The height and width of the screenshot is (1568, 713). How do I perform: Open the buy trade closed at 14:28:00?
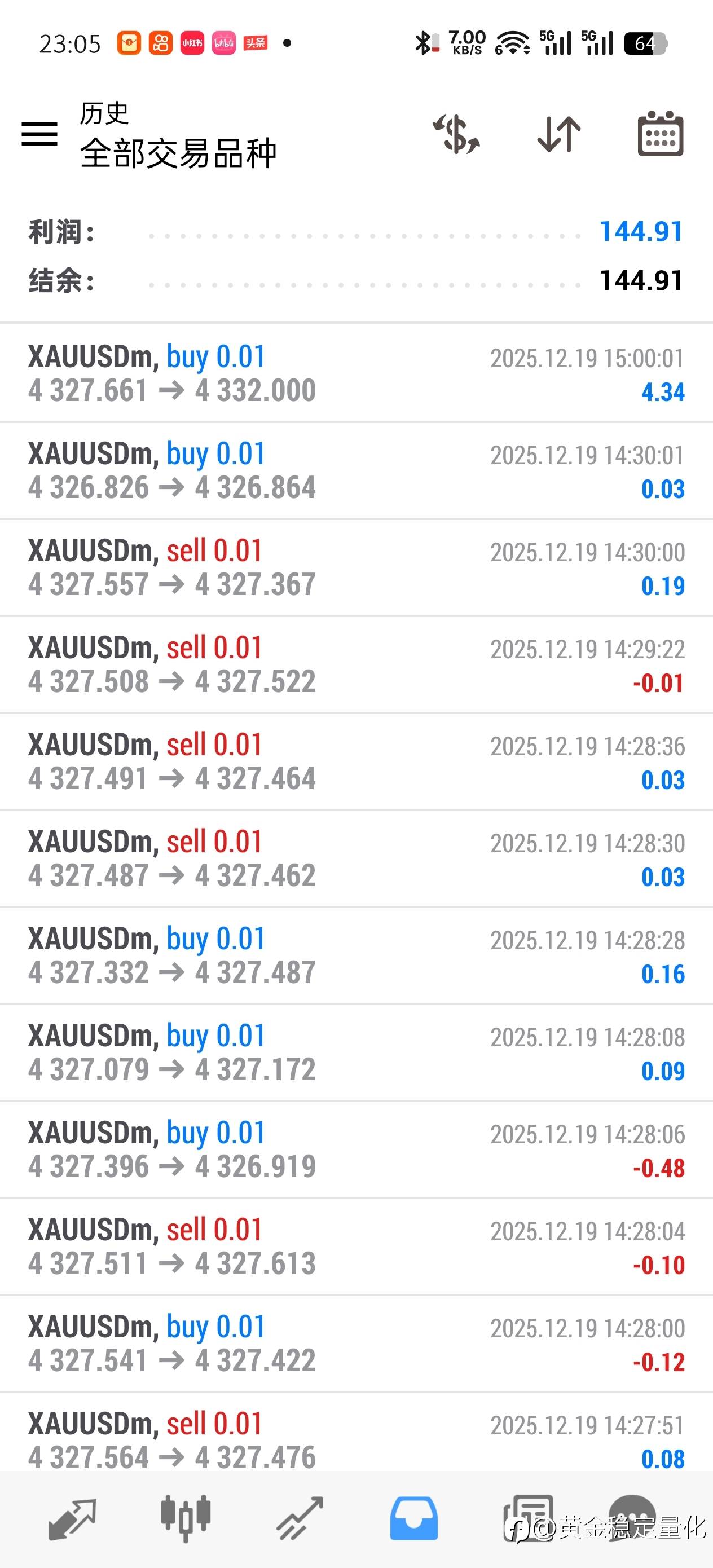[356, 1343]
